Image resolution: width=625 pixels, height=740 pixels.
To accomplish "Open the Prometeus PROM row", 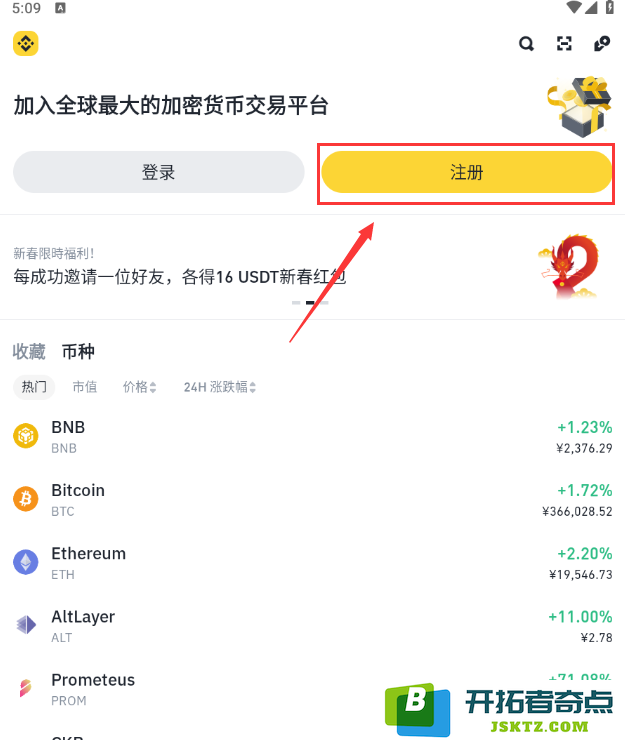I will (x=200, y=688).
